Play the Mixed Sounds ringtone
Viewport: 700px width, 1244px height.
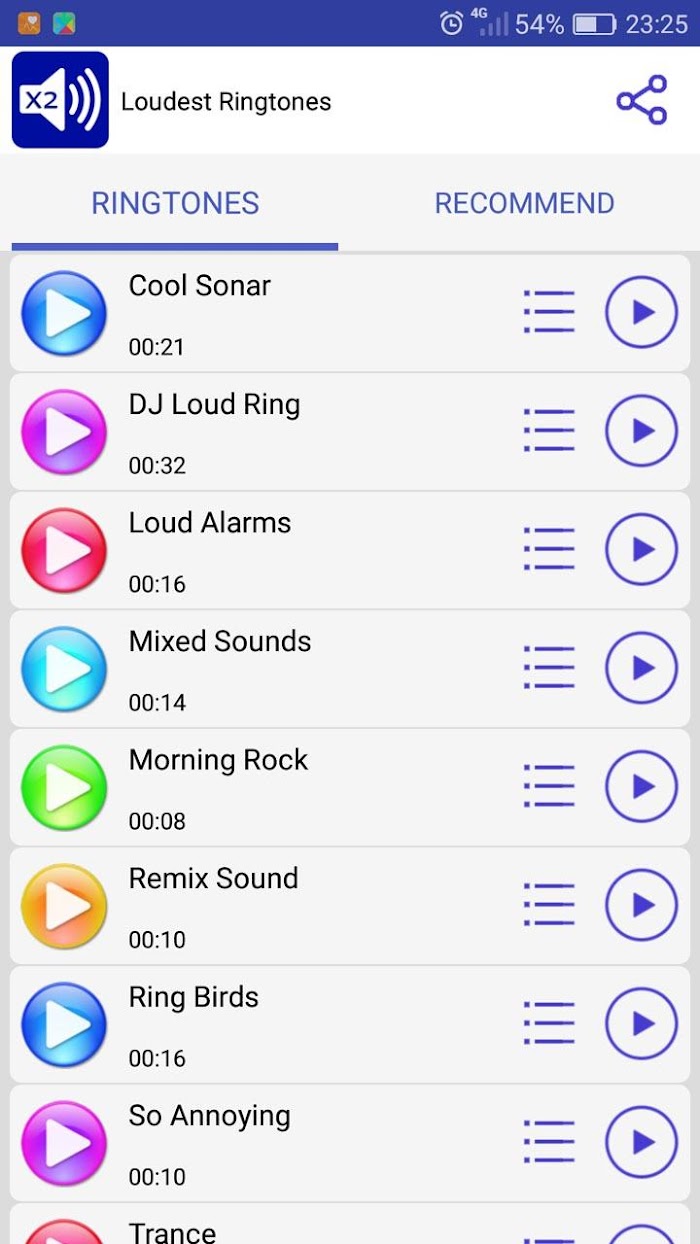point(641,668)
